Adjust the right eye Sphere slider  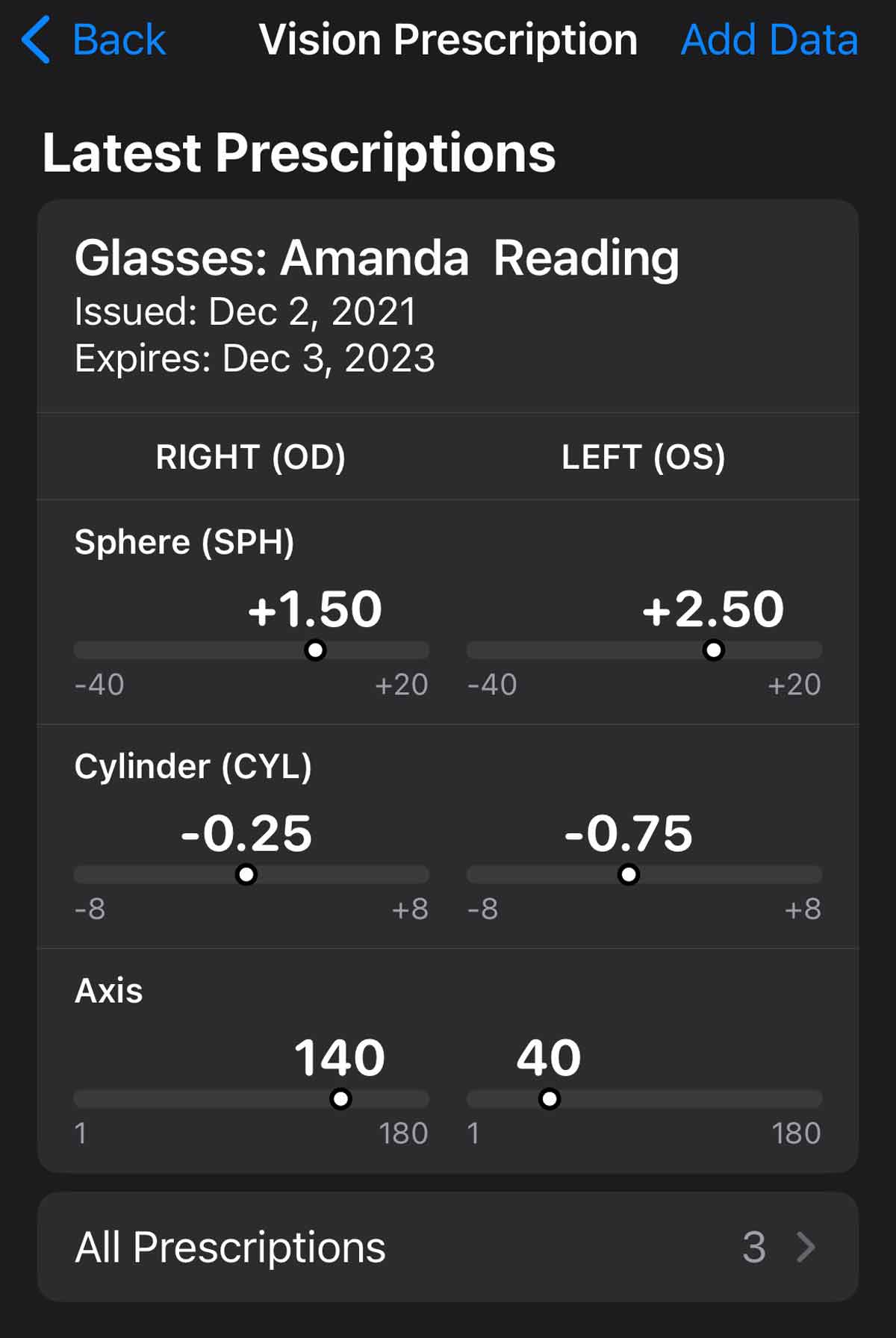317,650
